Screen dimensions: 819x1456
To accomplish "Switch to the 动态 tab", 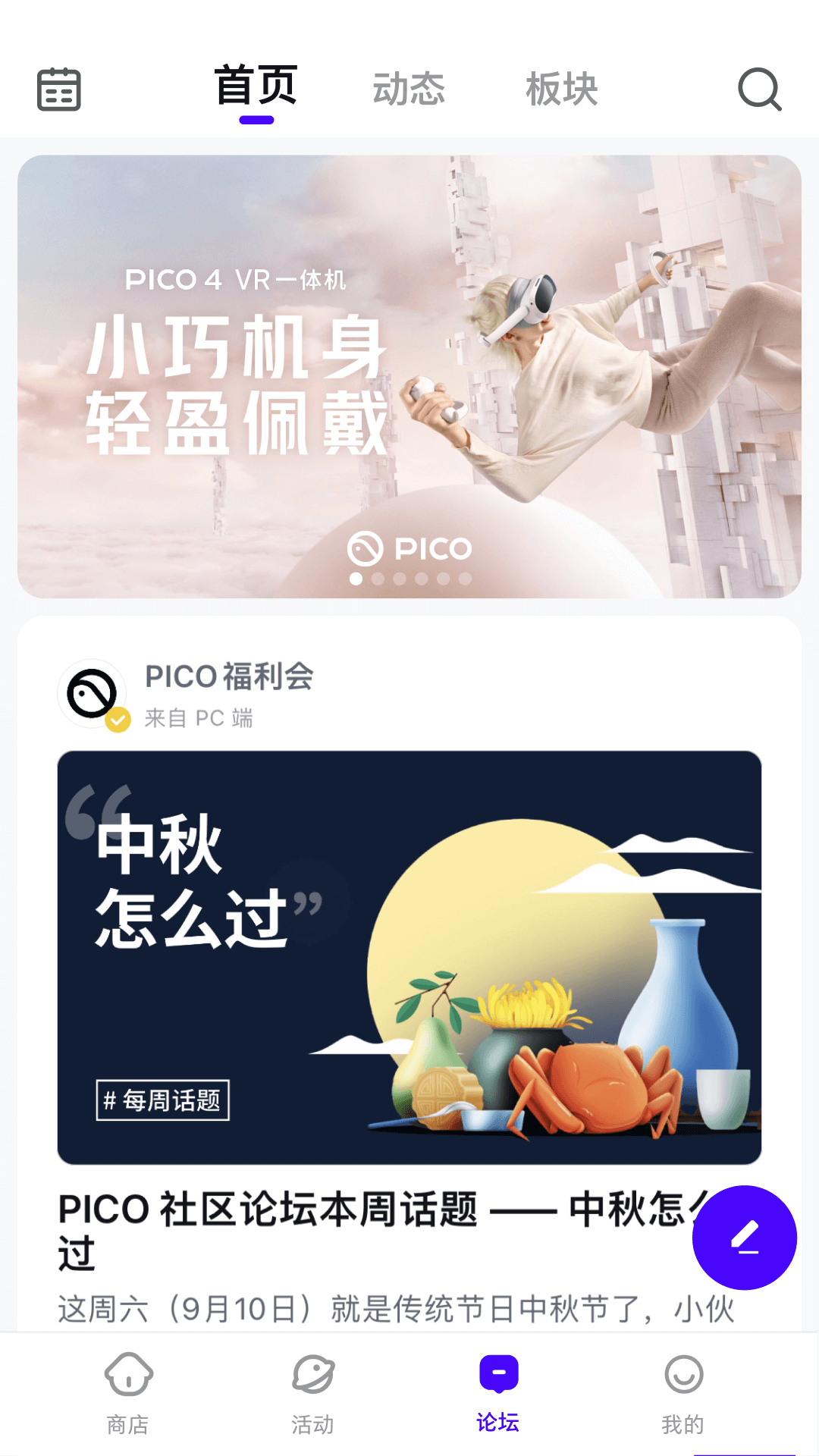I will click(x=409, y=89).
